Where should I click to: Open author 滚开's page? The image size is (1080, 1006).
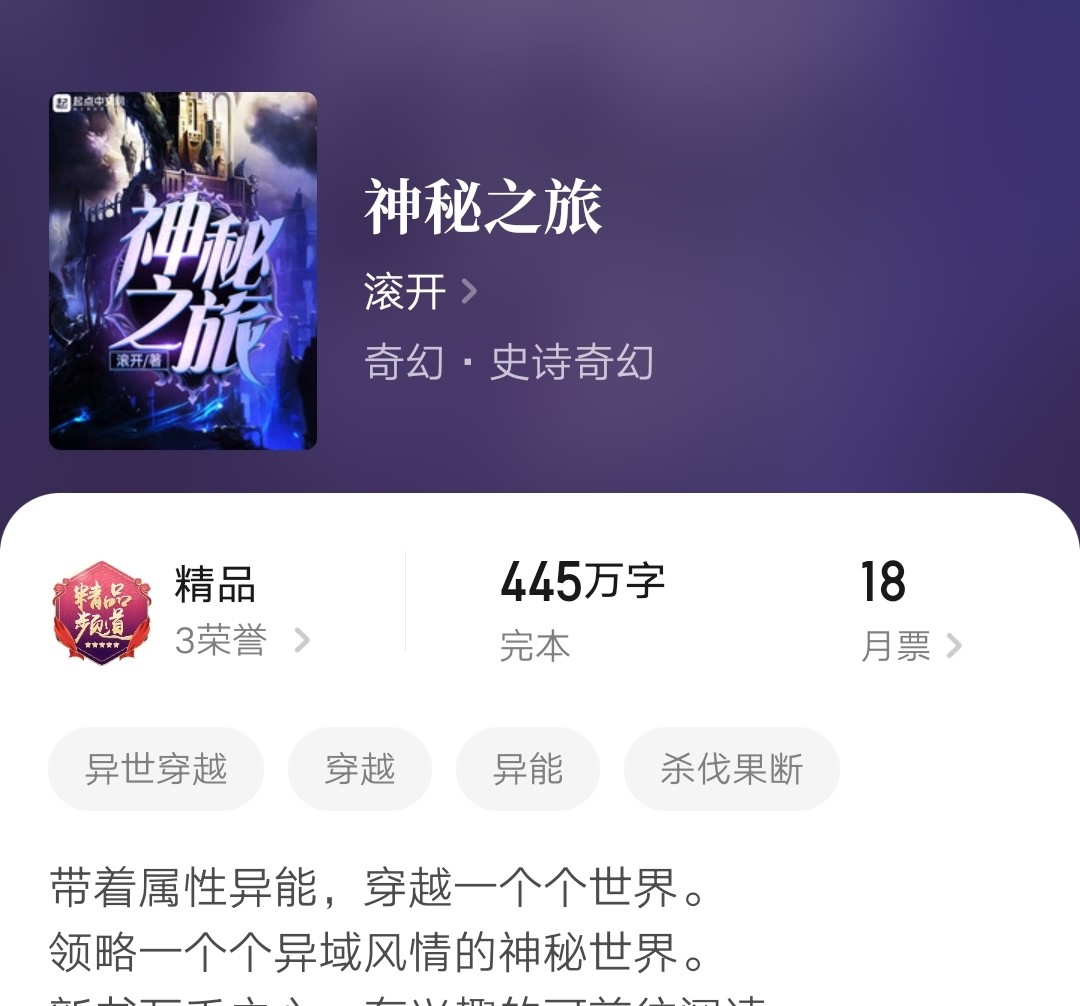point(420,292)
